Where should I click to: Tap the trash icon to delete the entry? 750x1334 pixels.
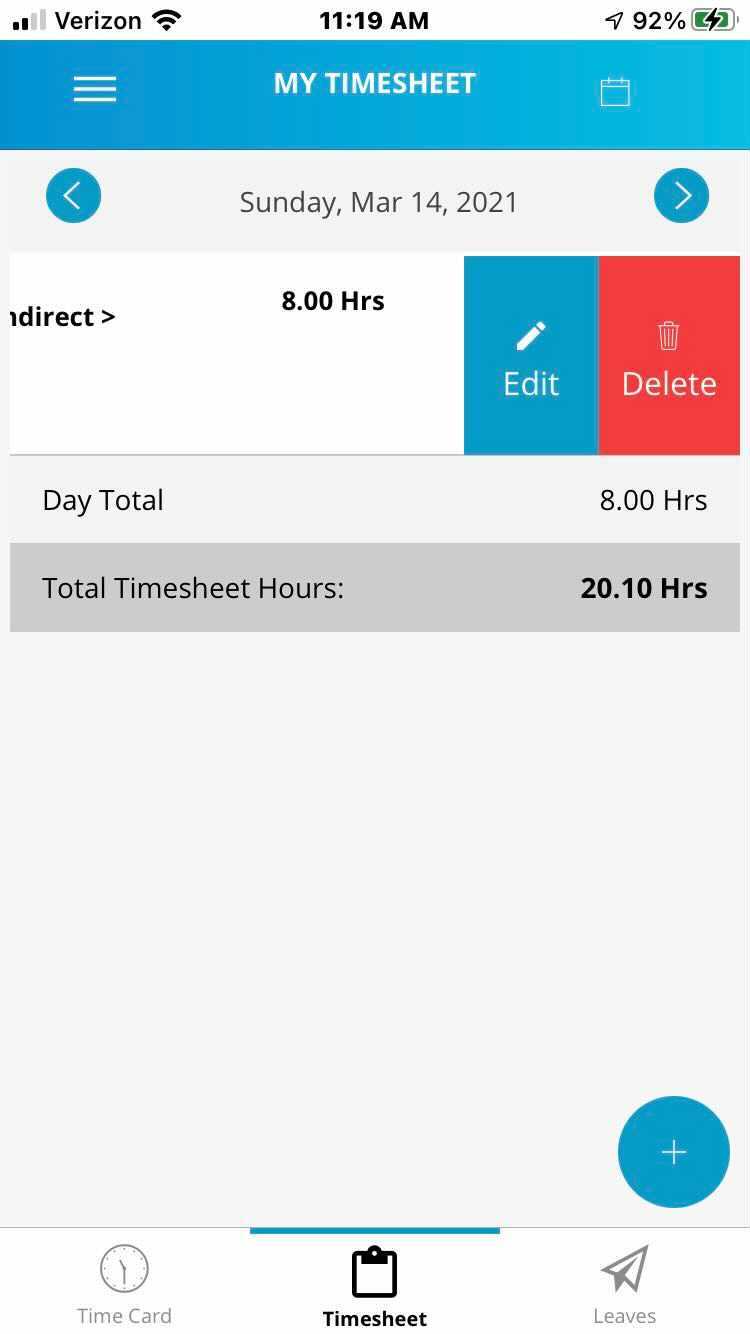click(x=668, y=336)
